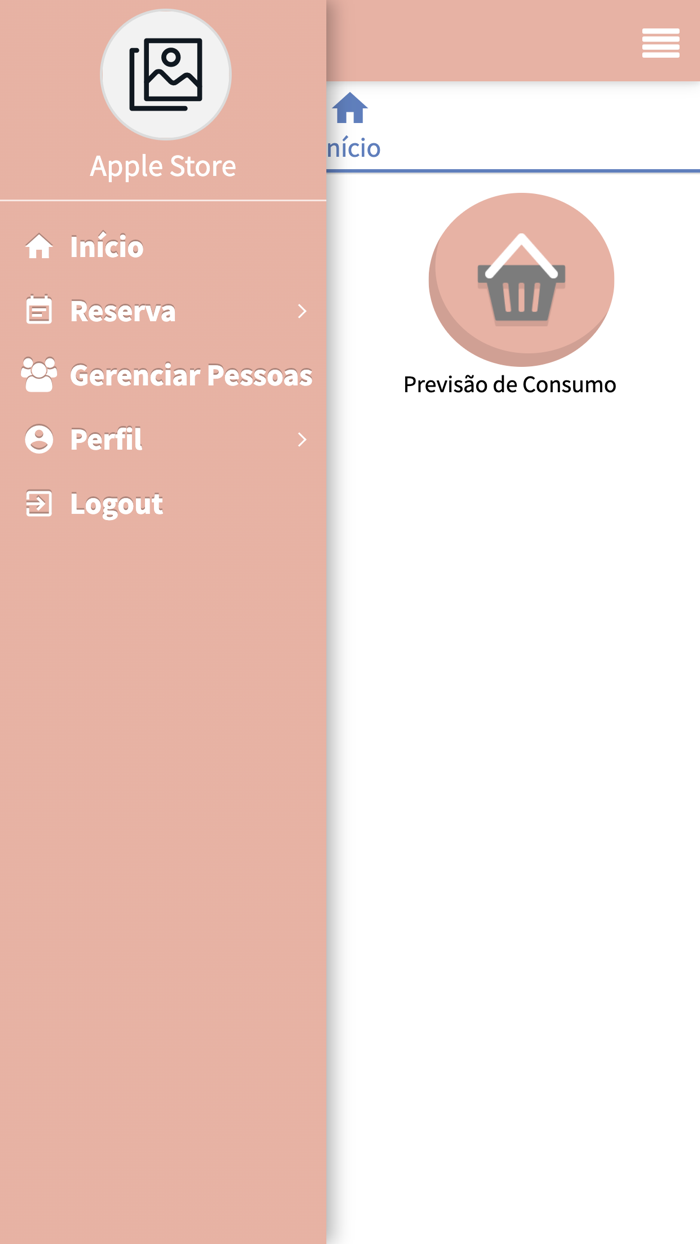Tap the profile picture placeholder
Viewport: 700px width, 1244px height.
pos(165,75)
